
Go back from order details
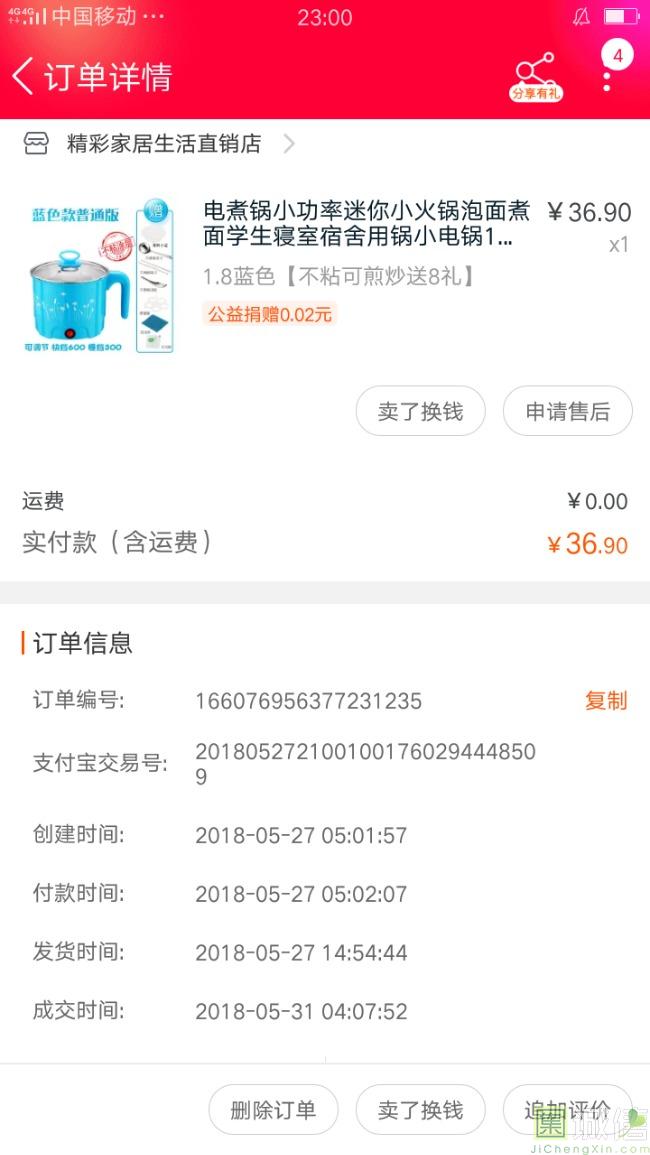tap(24, 77)
